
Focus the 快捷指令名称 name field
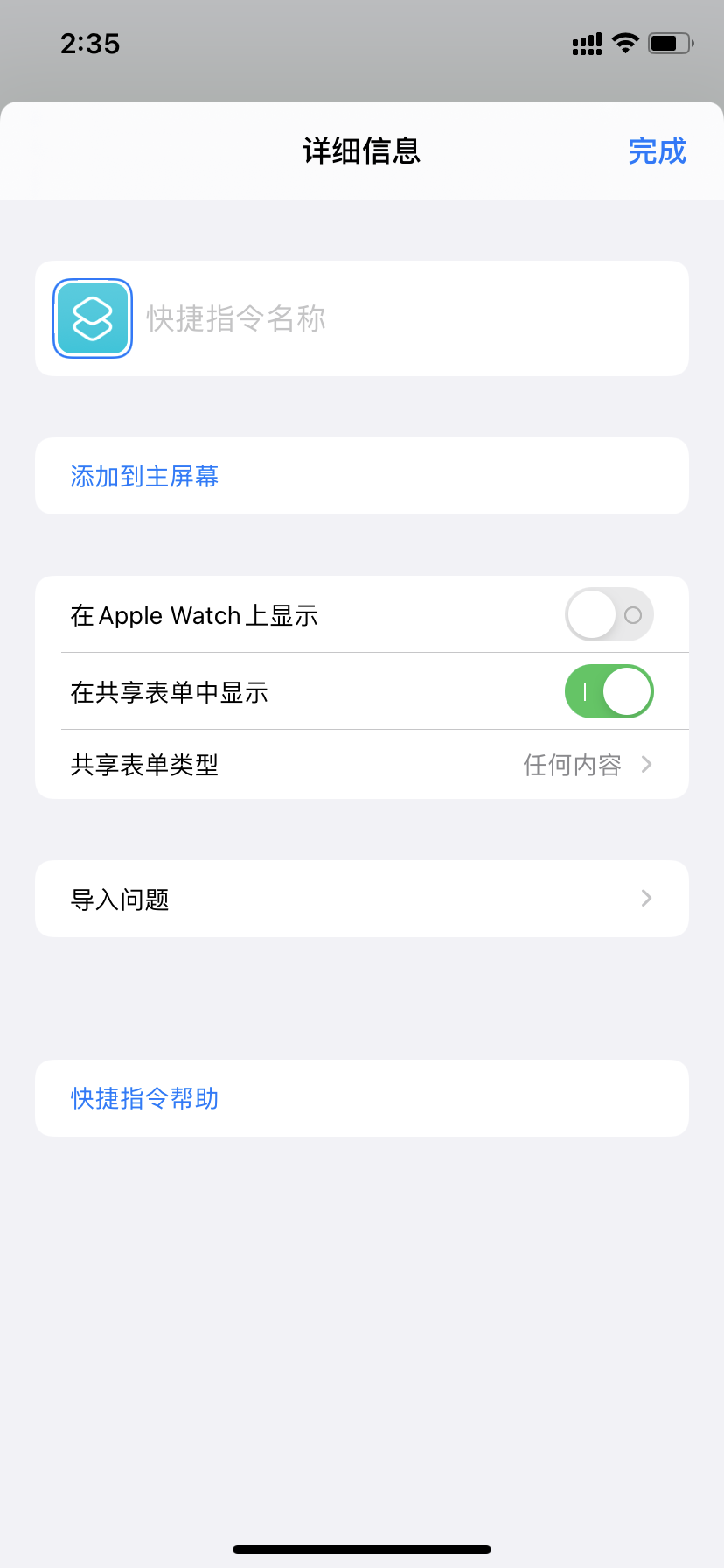[x=411, y=318]
